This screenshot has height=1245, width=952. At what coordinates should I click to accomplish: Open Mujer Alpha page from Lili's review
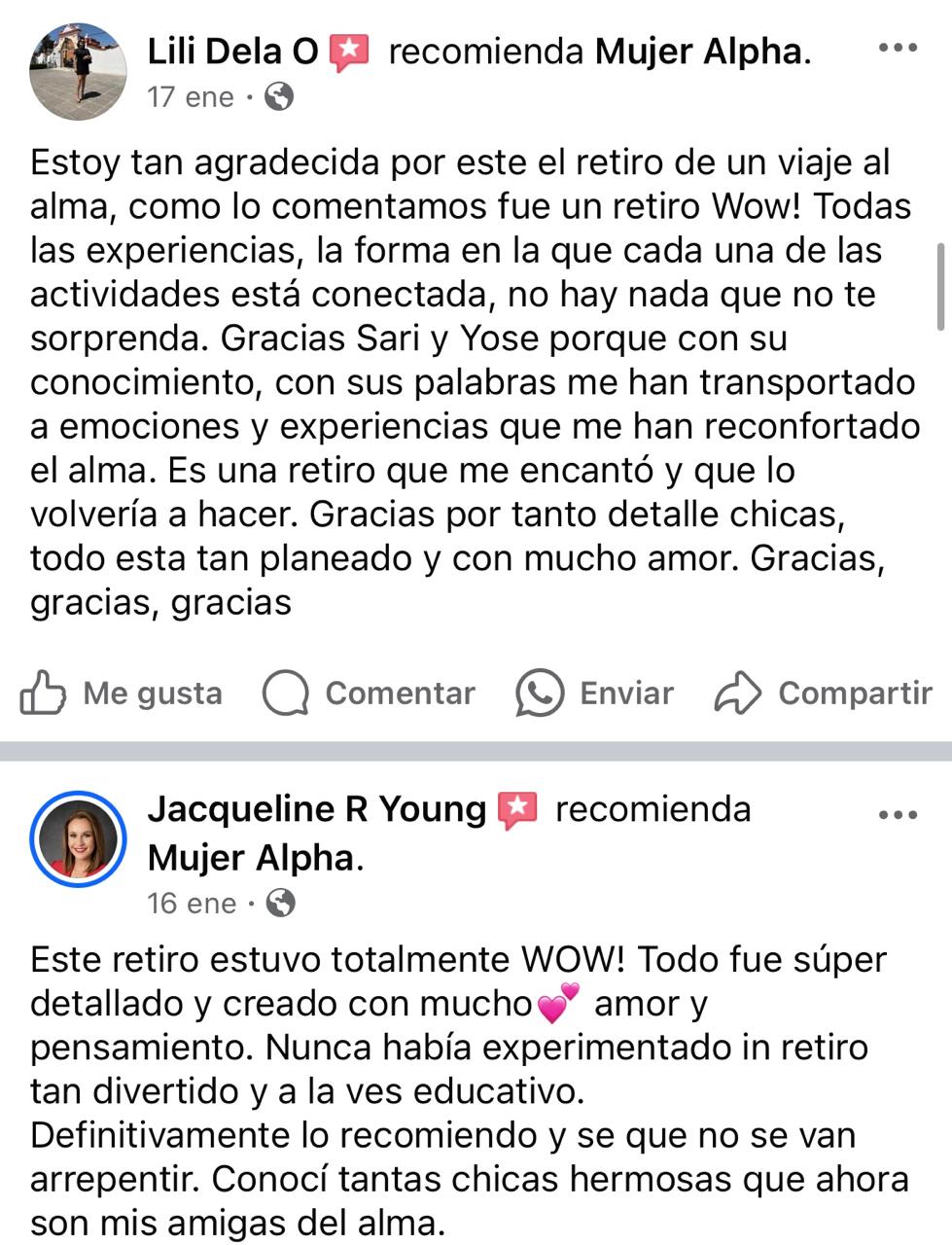coord(699,52)
